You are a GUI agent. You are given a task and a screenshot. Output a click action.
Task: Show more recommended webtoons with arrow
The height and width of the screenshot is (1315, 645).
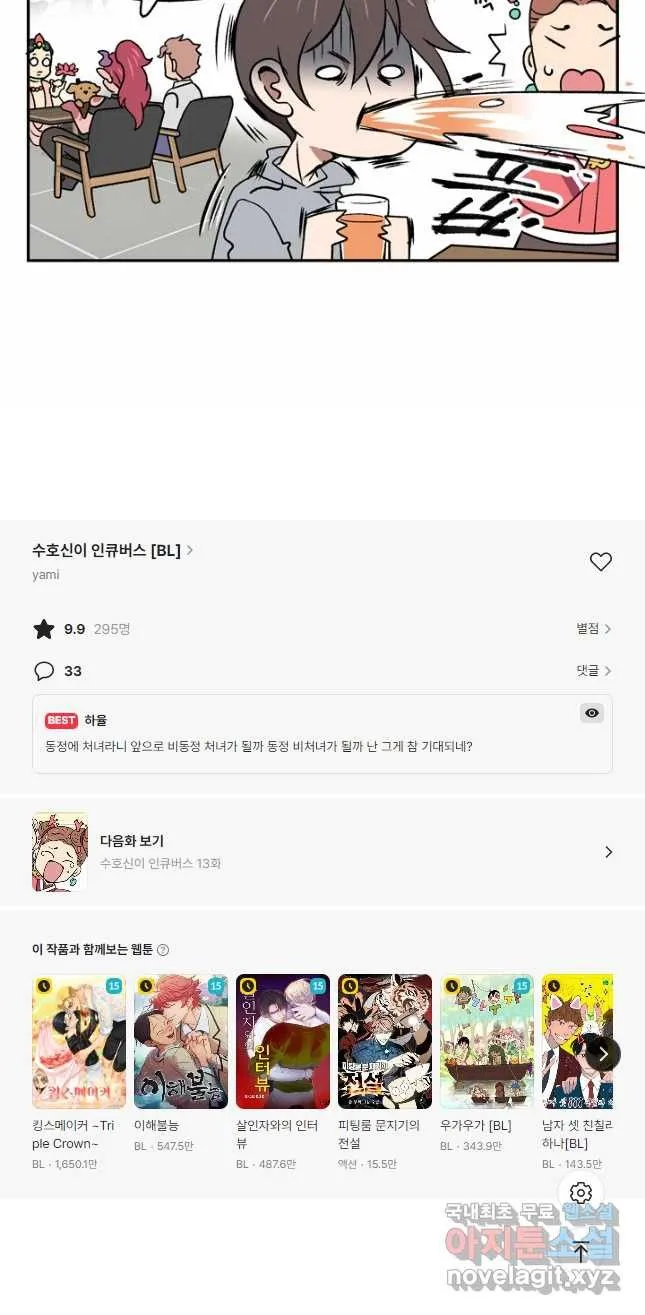coord(602,1054)
